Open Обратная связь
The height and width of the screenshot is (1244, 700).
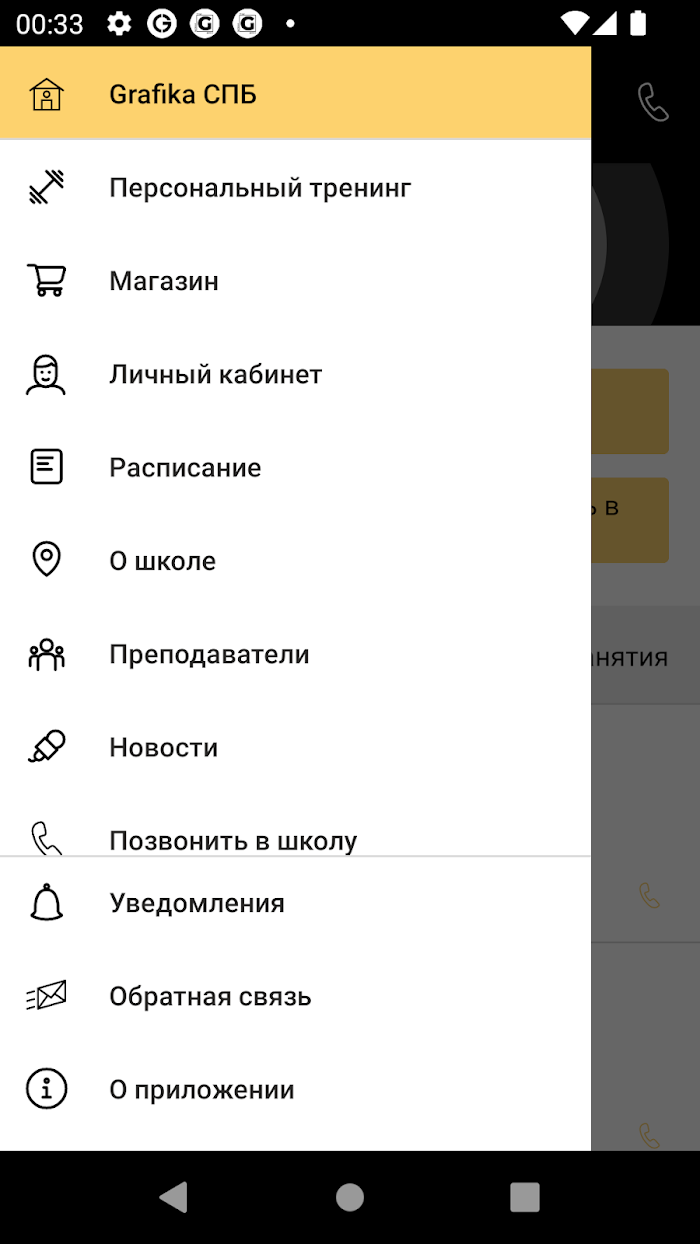pyautogui.click(x=295, y=996)
